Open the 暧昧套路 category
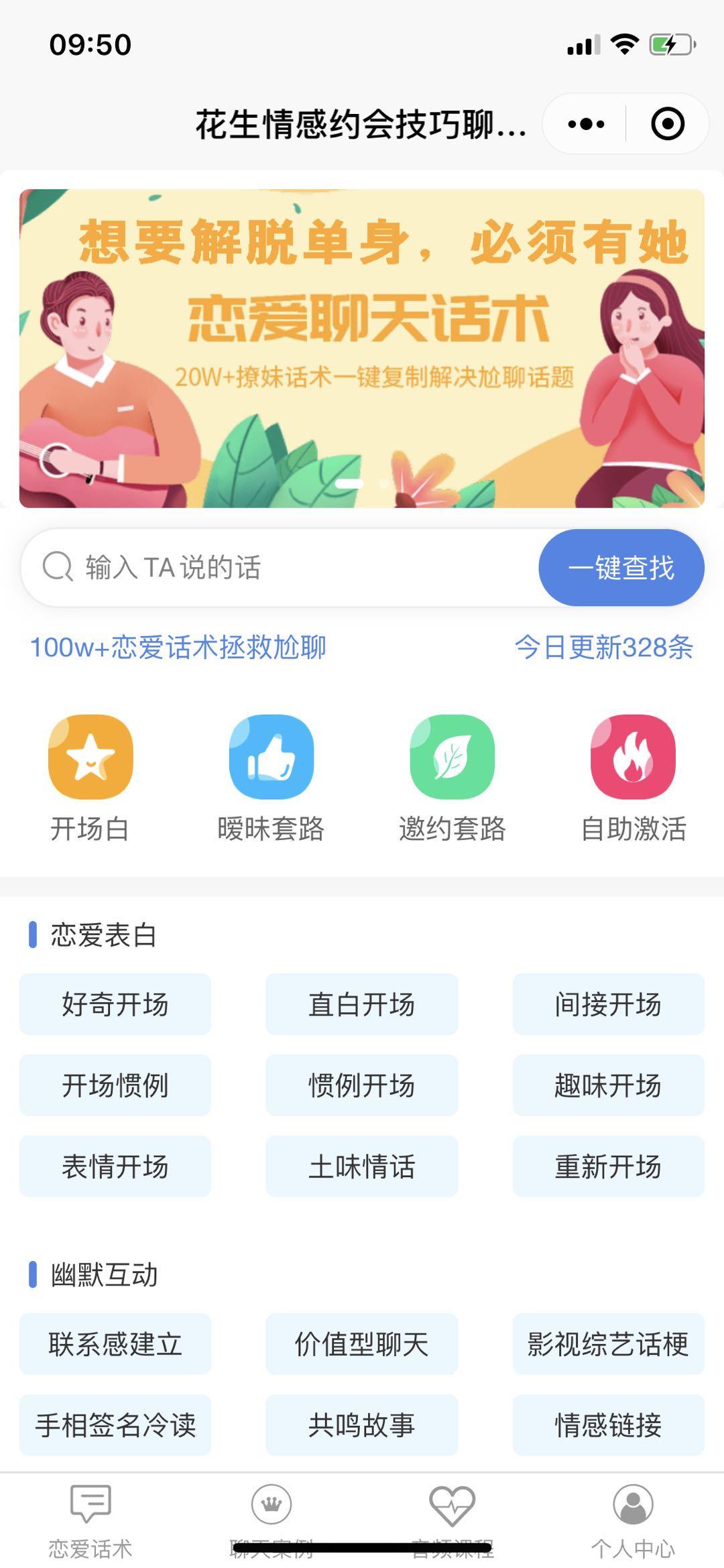The height and width of the screenshot is (1568, 724). coord(271,778)
